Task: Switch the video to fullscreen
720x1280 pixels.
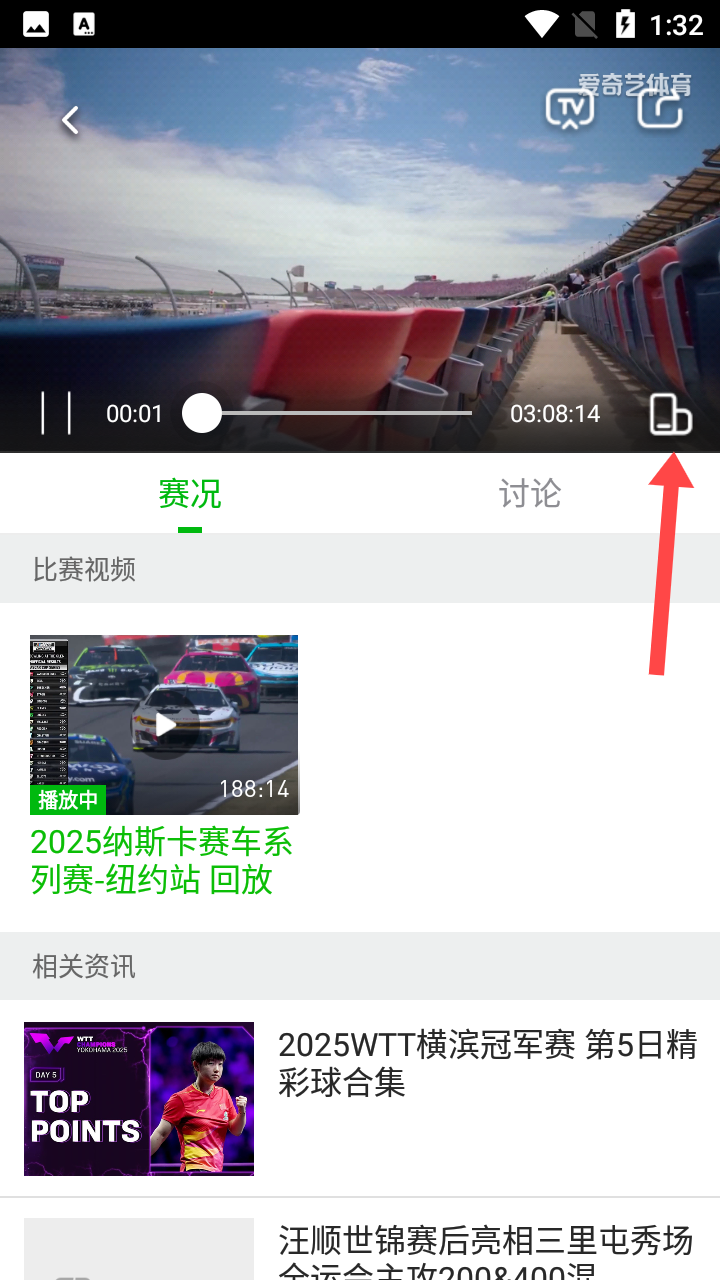Action: coord(670,414)
